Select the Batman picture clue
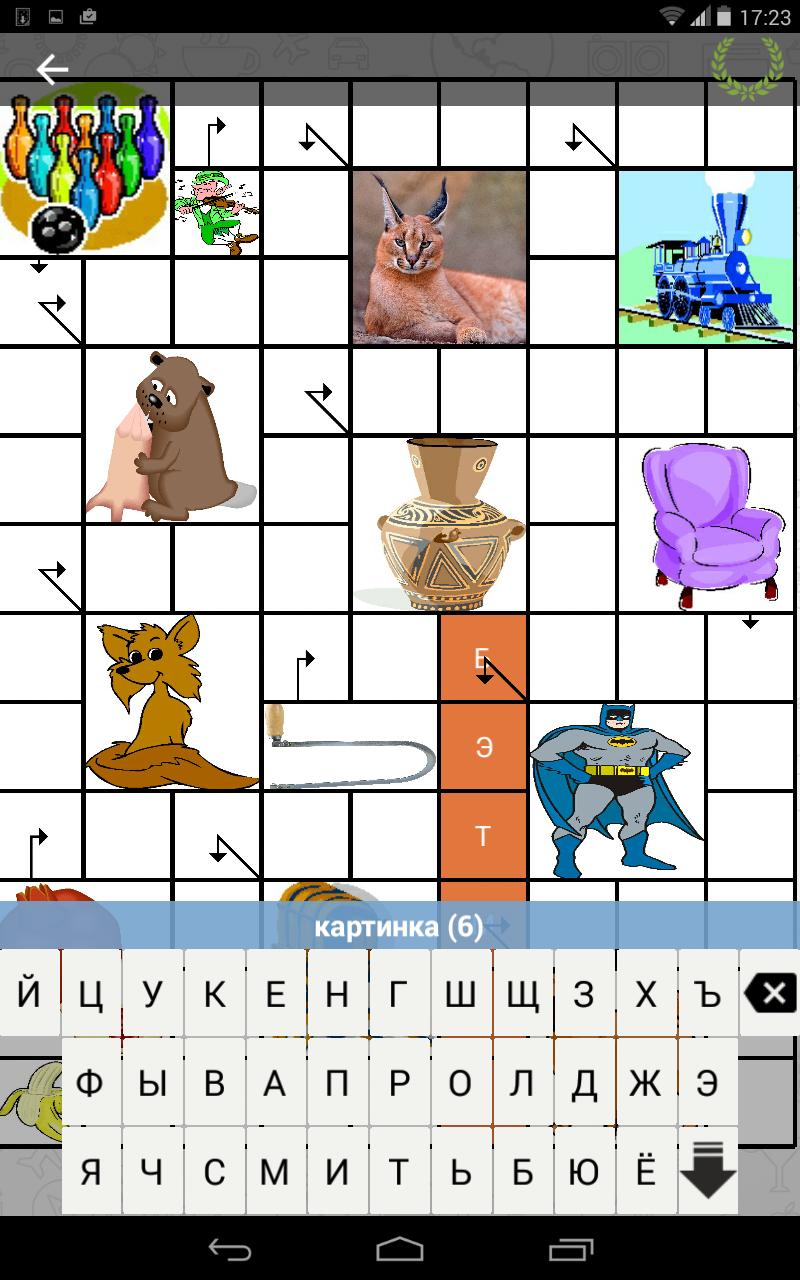Image resolution: width=800 pixels, height=1280 pixels. [x=615, y=790]
